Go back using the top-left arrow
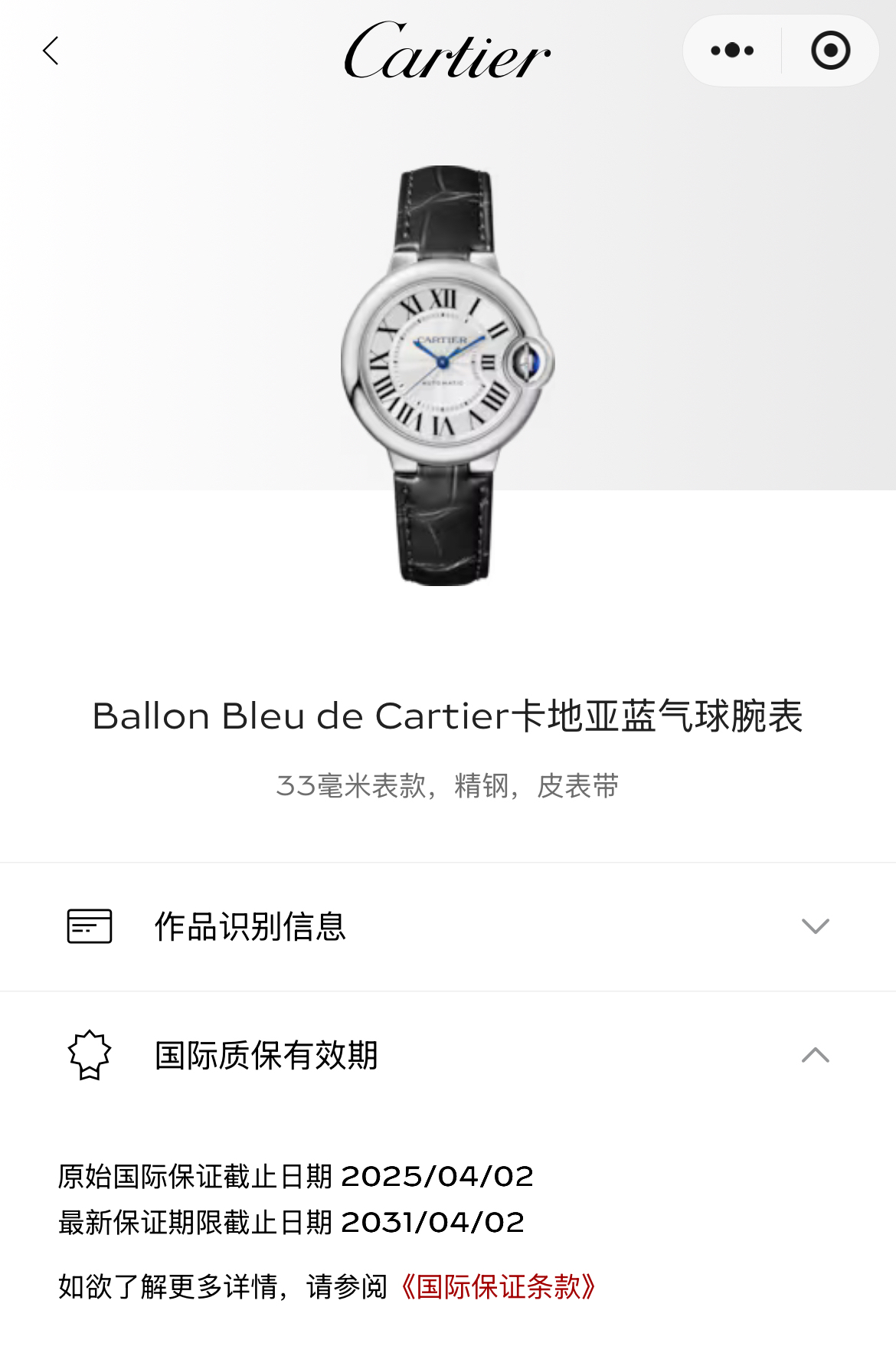 pyautogui.click(x=51, y=51)
